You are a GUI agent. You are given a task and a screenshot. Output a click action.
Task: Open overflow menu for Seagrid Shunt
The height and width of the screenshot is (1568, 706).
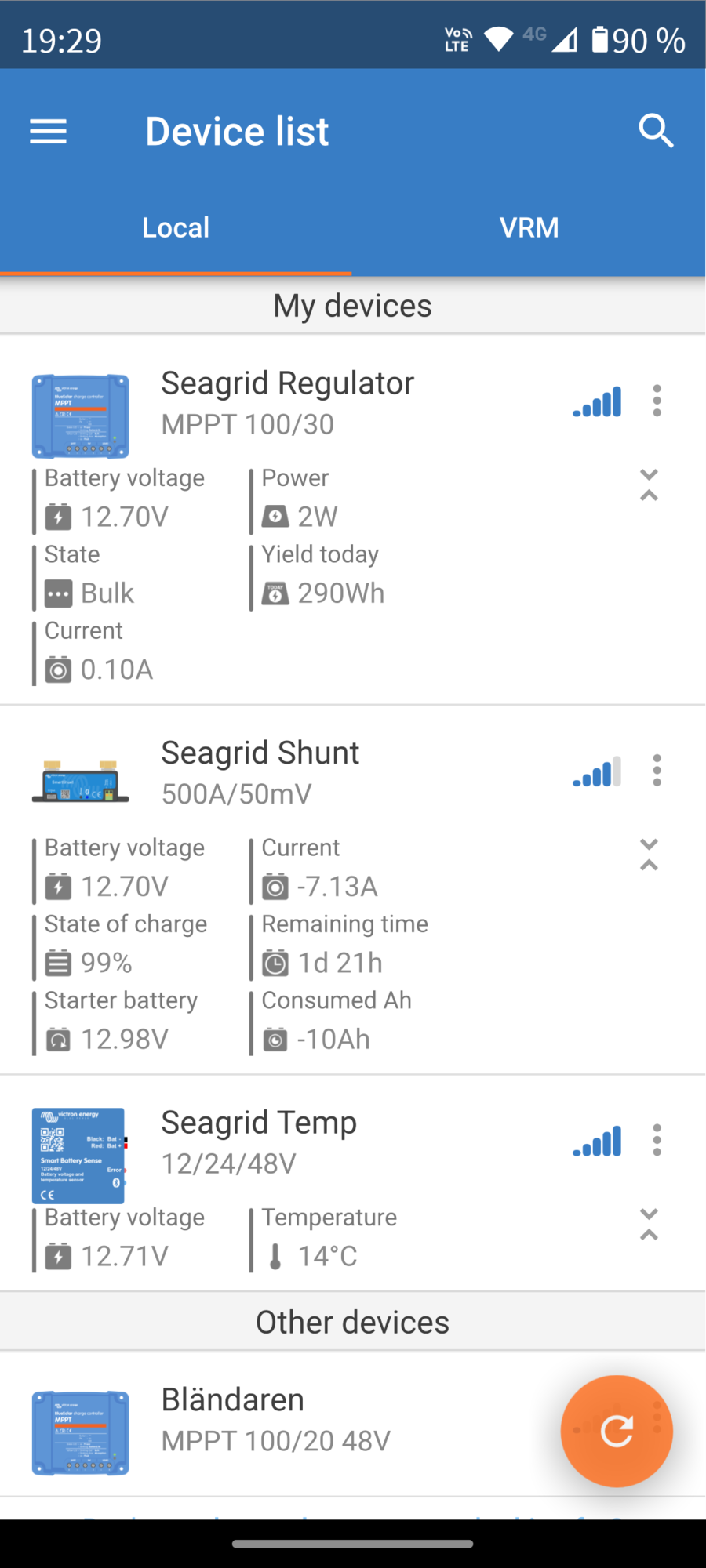(x=657, y=771)
